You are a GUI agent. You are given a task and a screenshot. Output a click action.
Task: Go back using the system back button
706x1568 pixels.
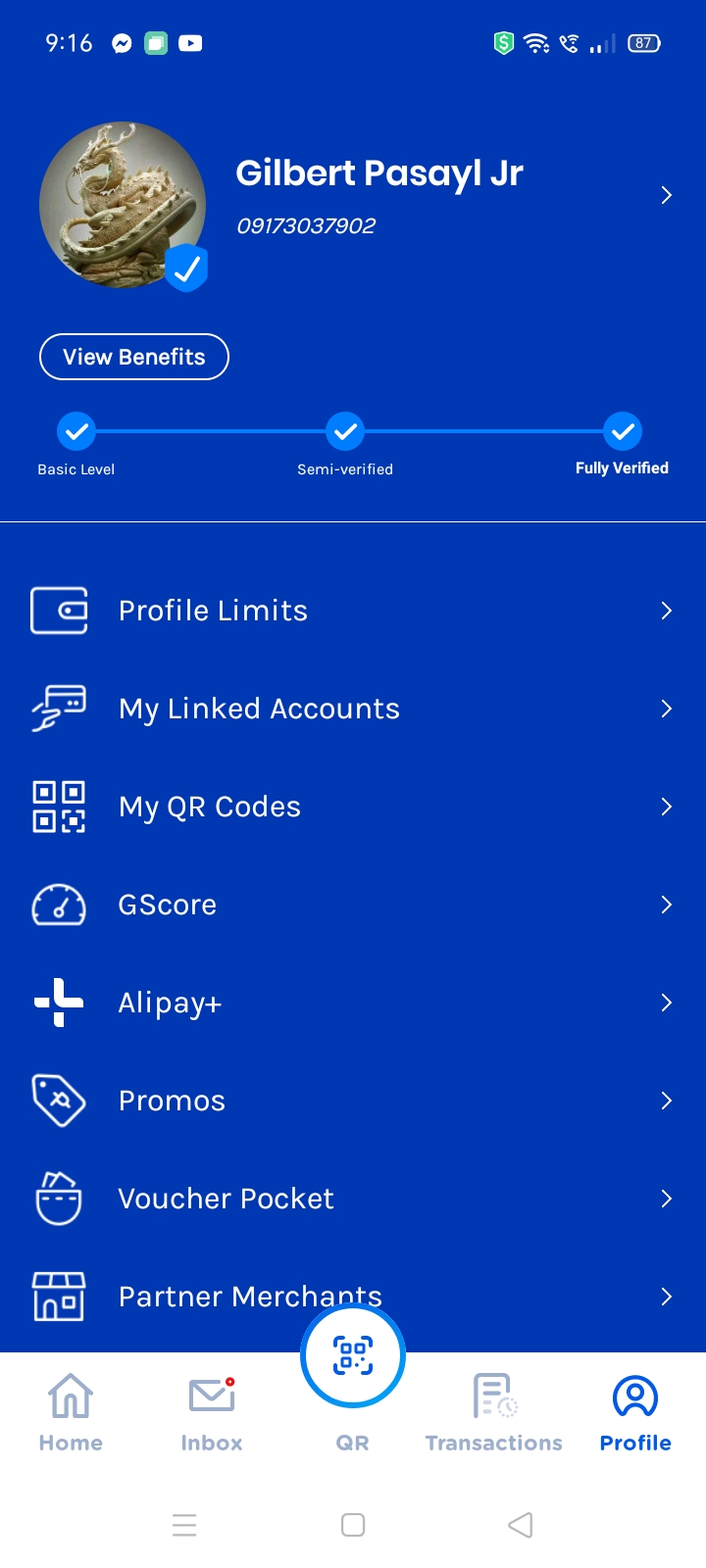(521, 1525)
